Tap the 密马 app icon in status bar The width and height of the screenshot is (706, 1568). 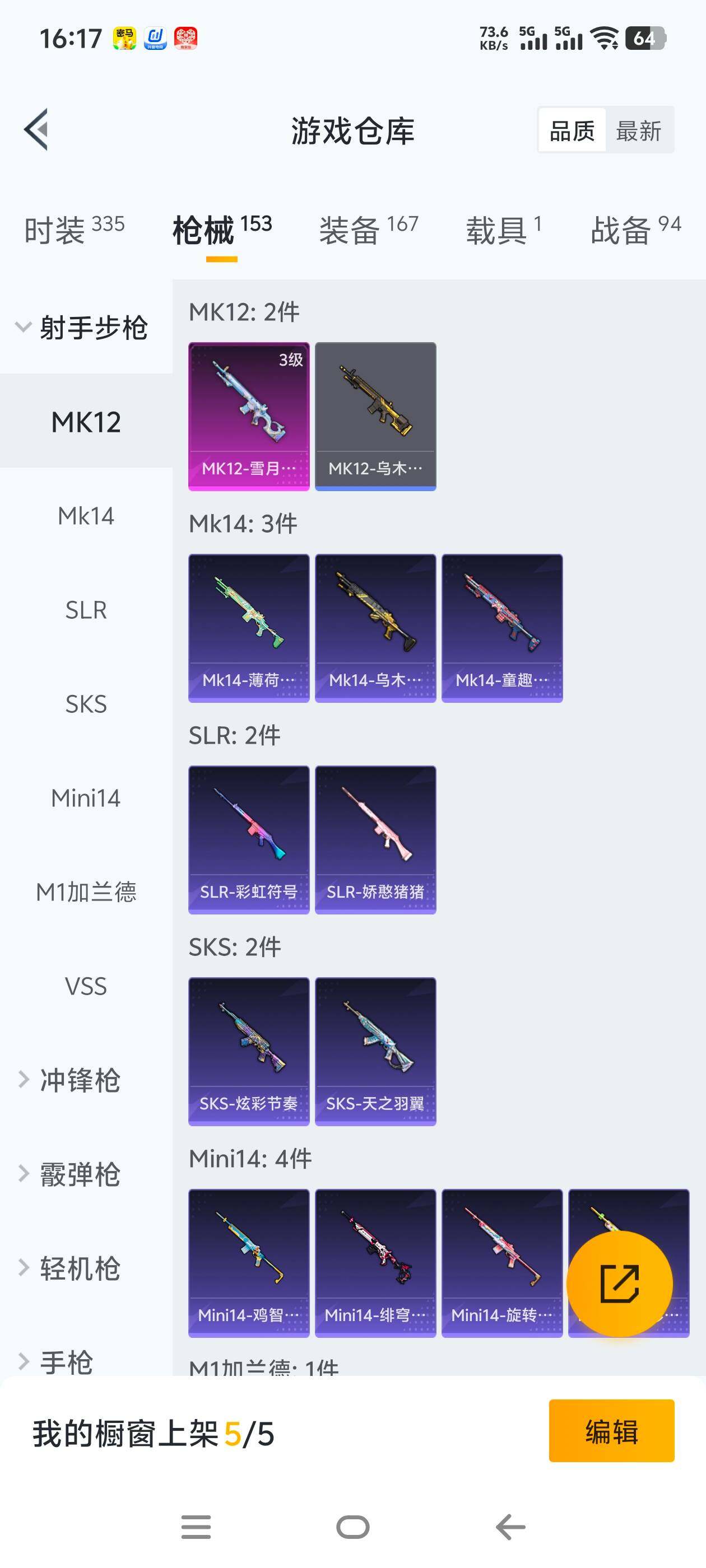[x=124, y=39]
